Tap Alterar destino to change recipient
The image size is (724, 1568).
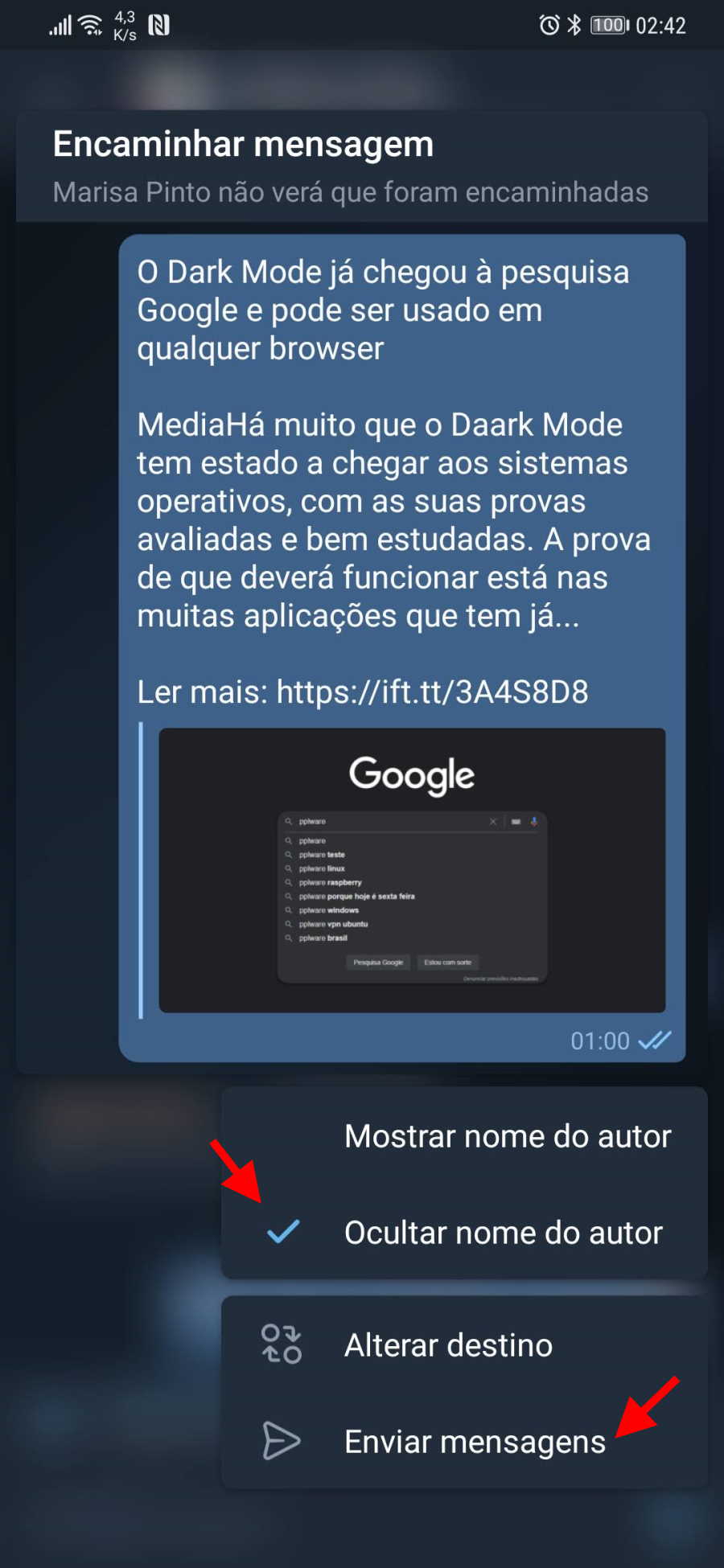point(464,1344)
